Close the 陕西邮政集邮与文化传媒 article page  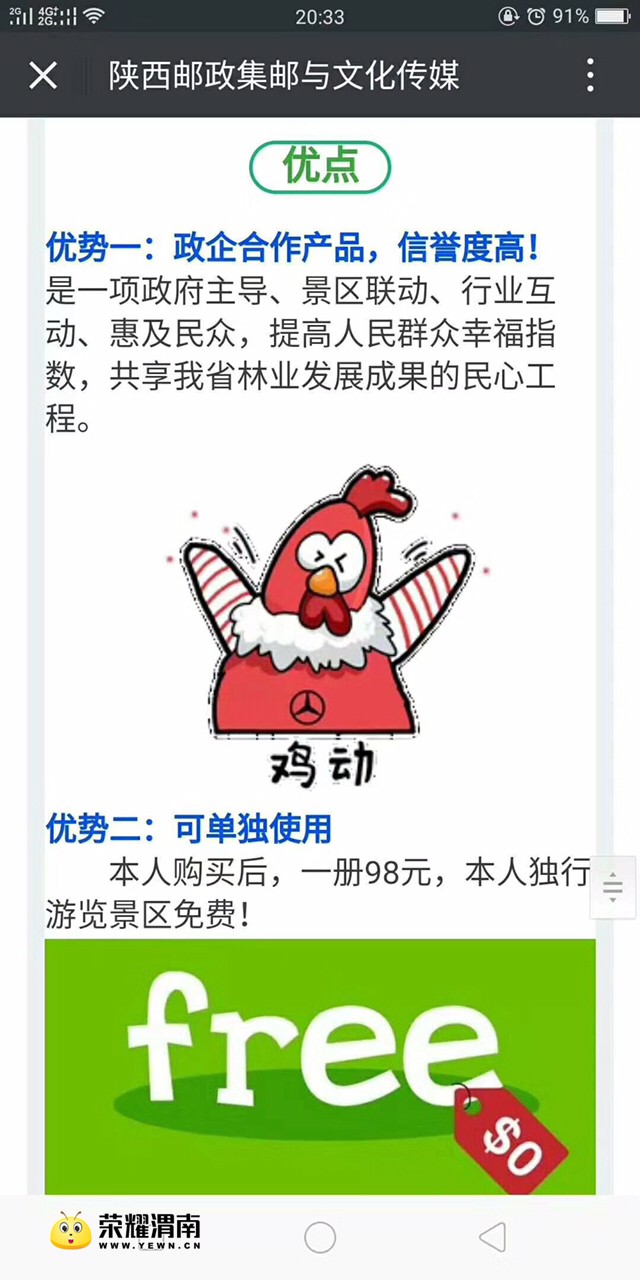[x=43, y=75]
